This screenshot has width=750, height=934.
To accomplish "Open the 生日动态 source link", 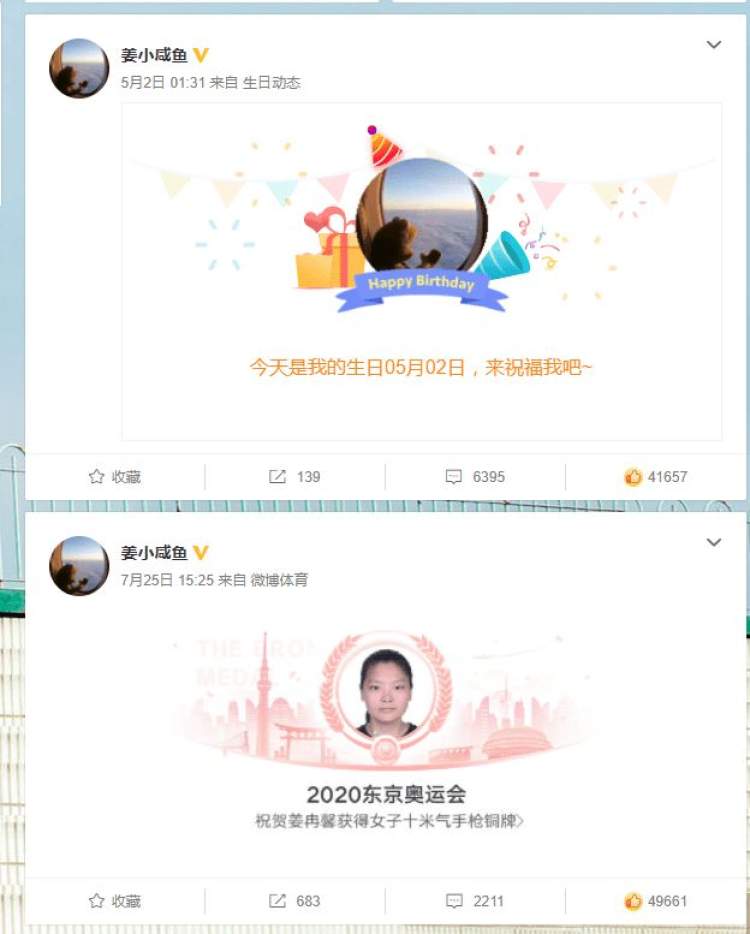I will click(271, 83).
